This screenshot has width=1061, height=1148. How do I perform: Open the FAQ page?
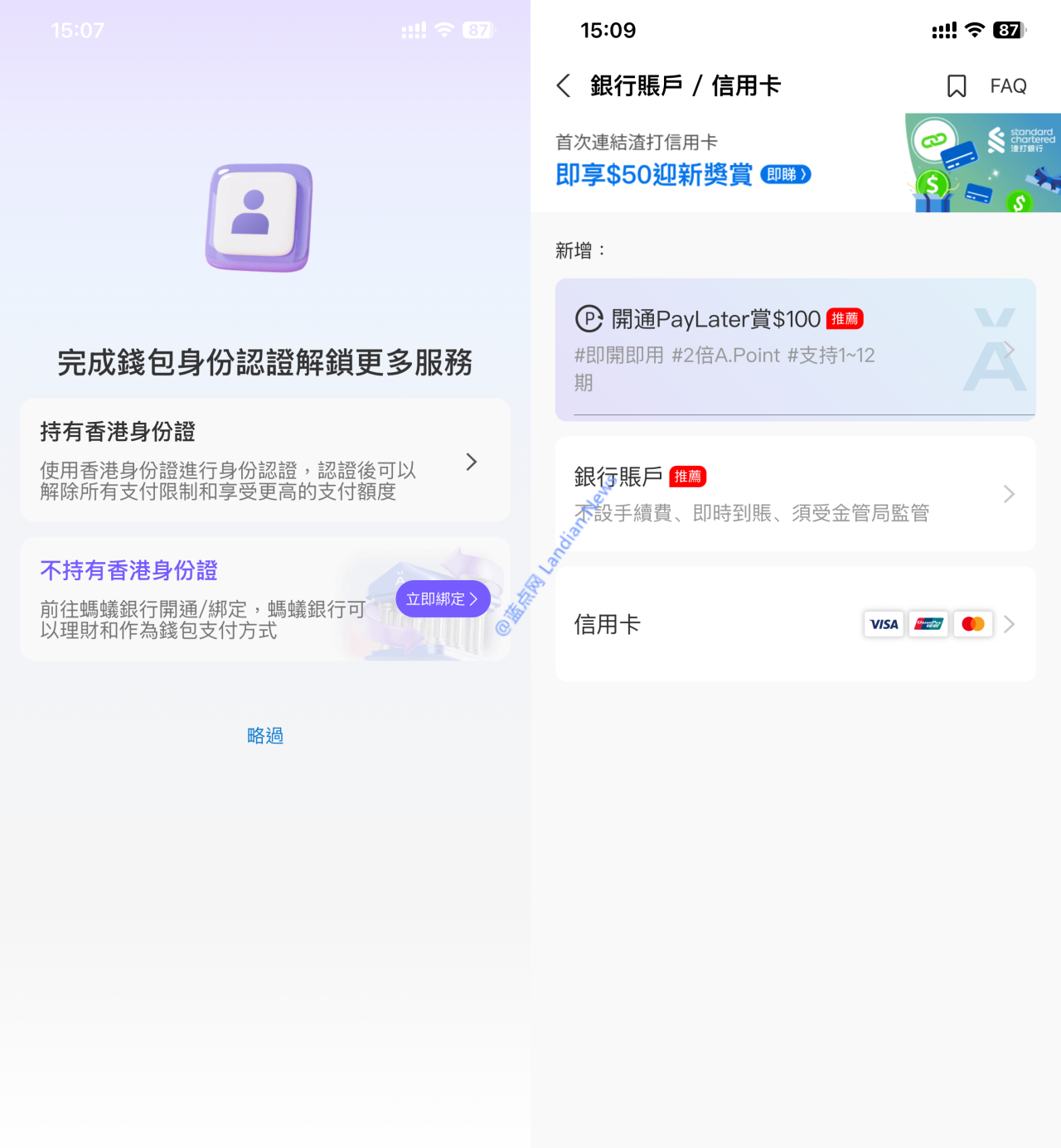[1008, 86]
